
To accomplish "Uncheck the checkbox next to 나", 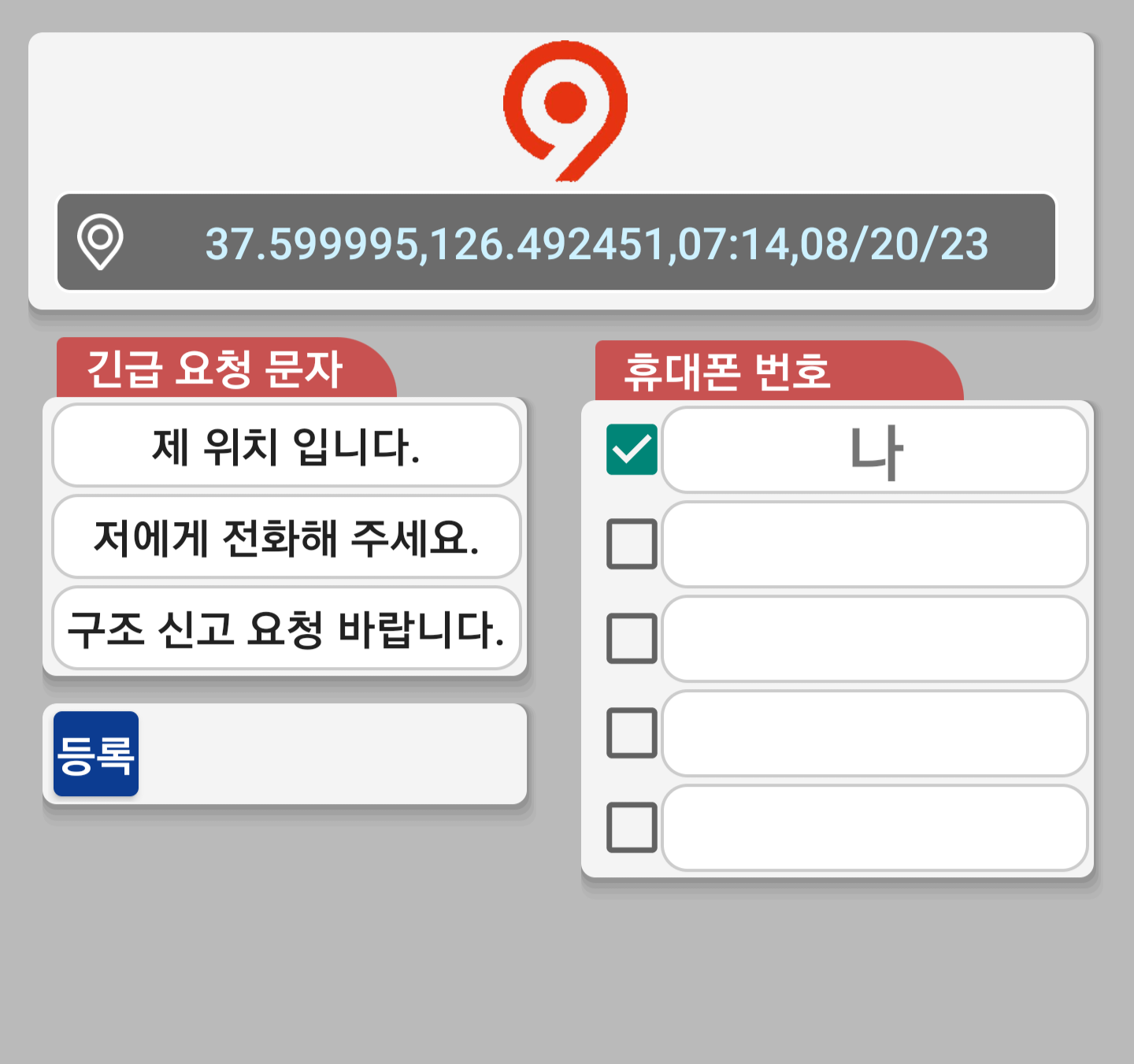I will [x=632, y=450].
